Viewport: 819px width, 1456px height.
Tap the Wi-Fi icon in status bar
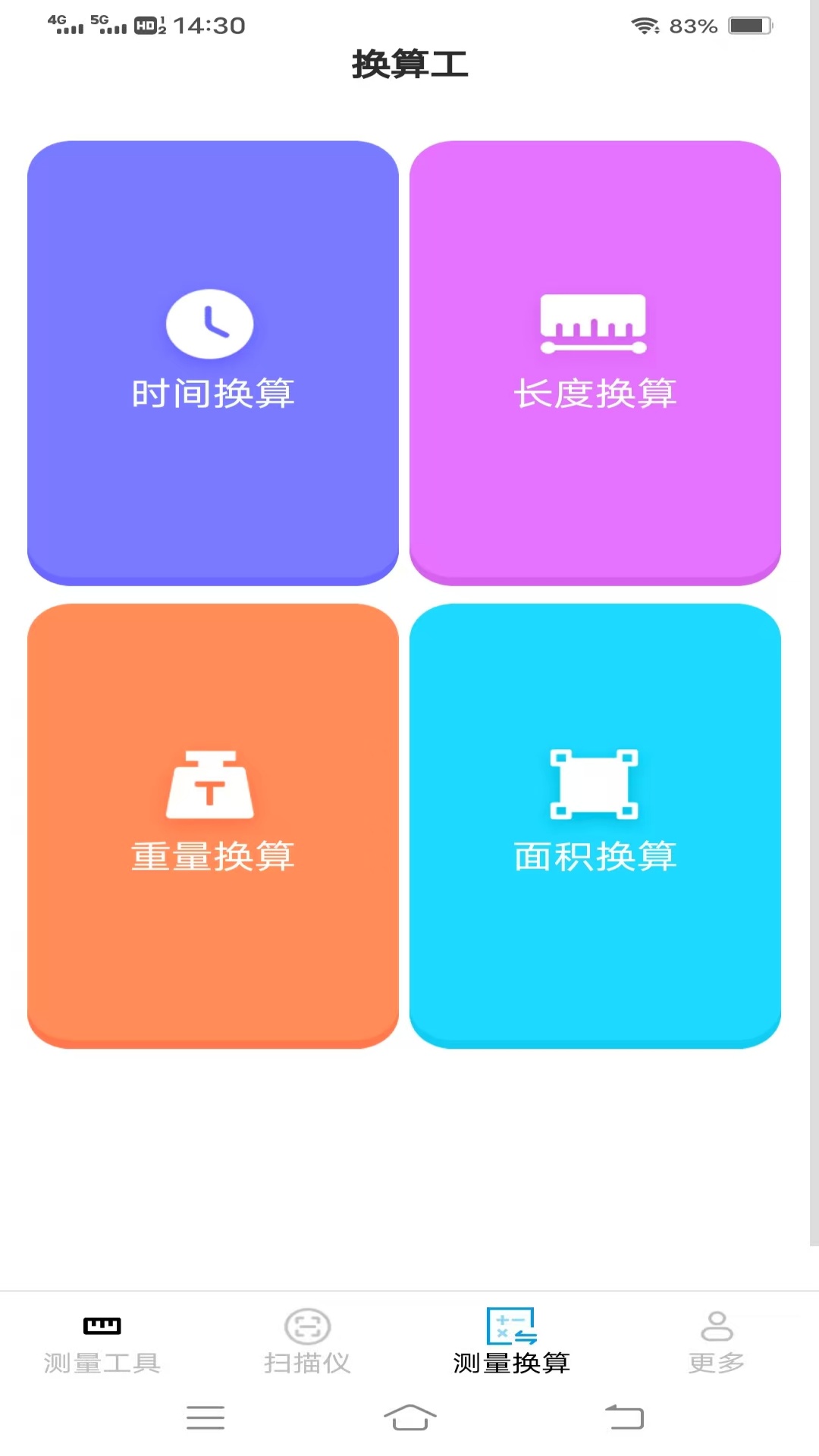point(644,25)
